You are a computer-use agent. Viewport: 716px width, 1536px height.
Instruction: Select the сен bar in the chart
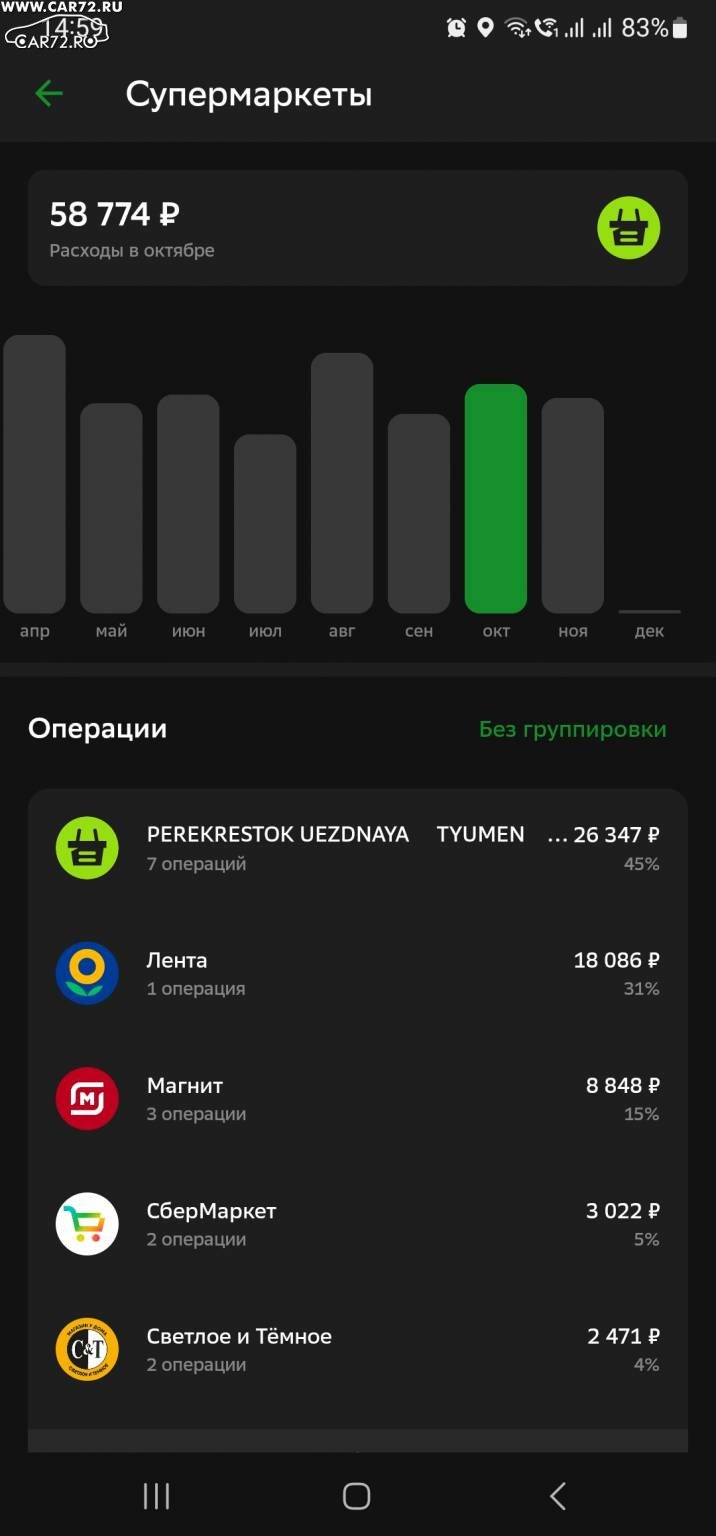(419, 513)
